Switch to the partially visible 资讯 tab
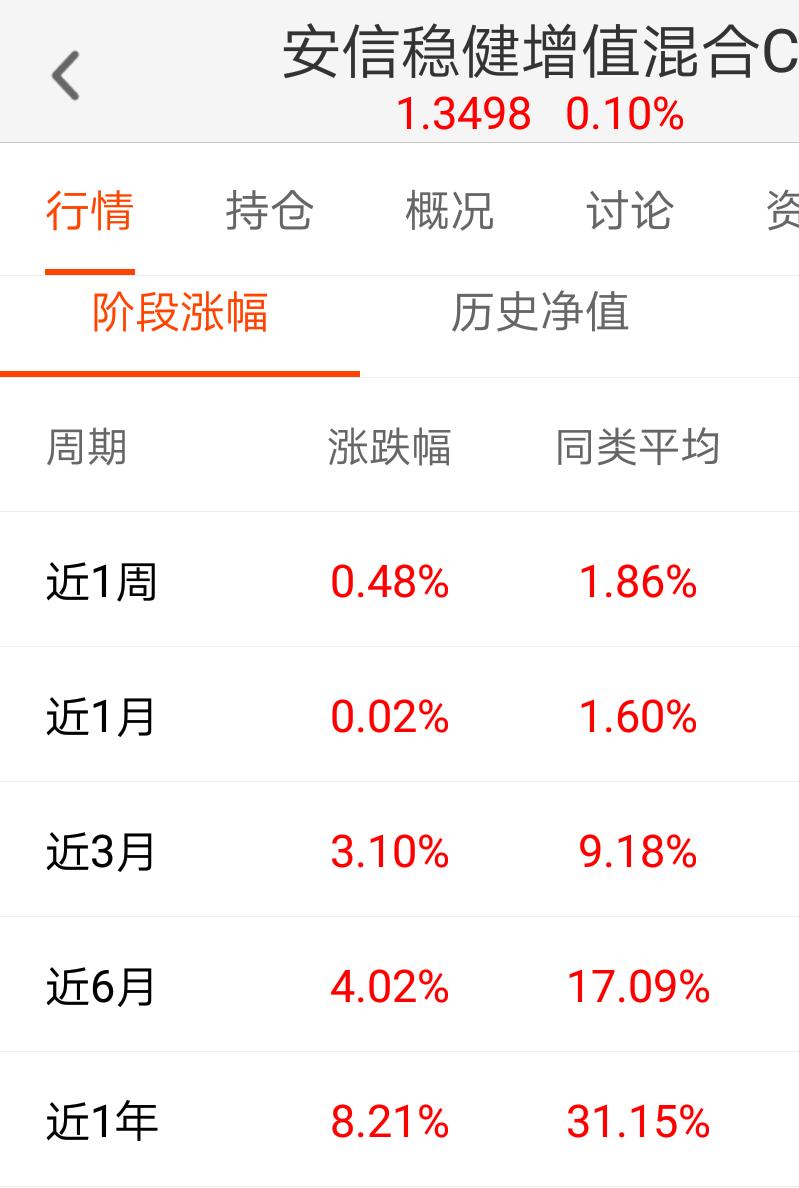This screenshot has height=1188, width=799. point(785,211)
